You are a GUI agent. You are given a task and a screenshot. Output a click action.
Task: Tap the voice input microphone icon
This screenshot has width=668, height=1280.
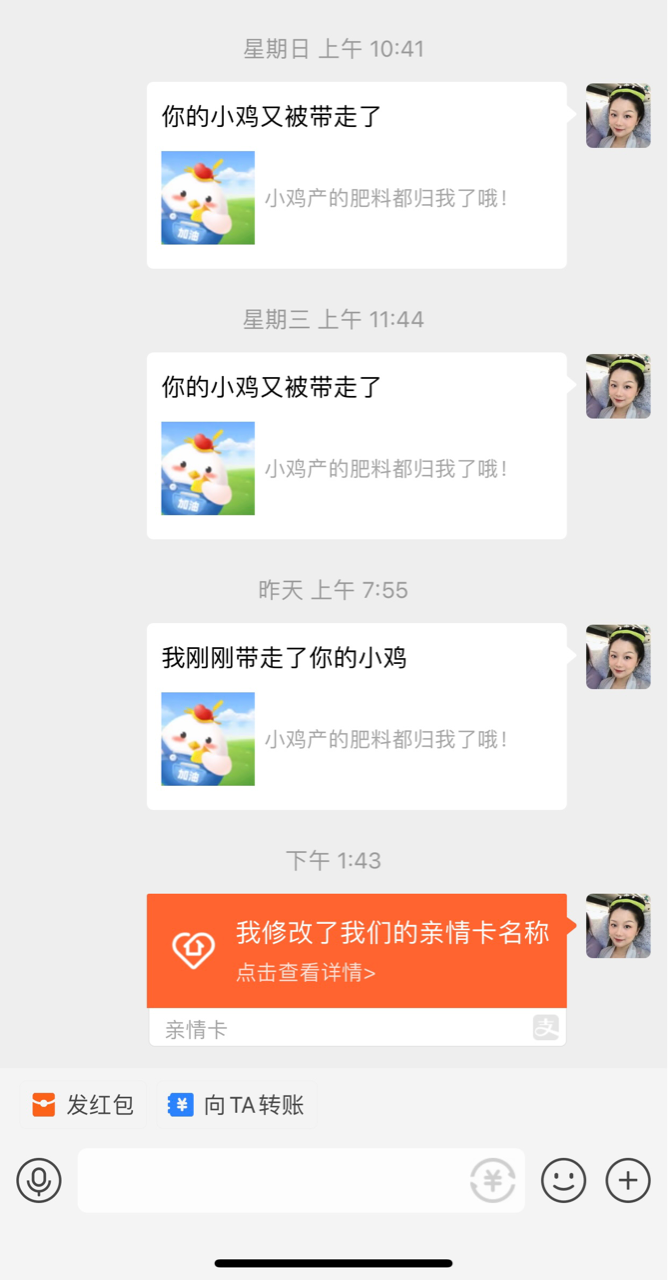tap(39, 1181)
